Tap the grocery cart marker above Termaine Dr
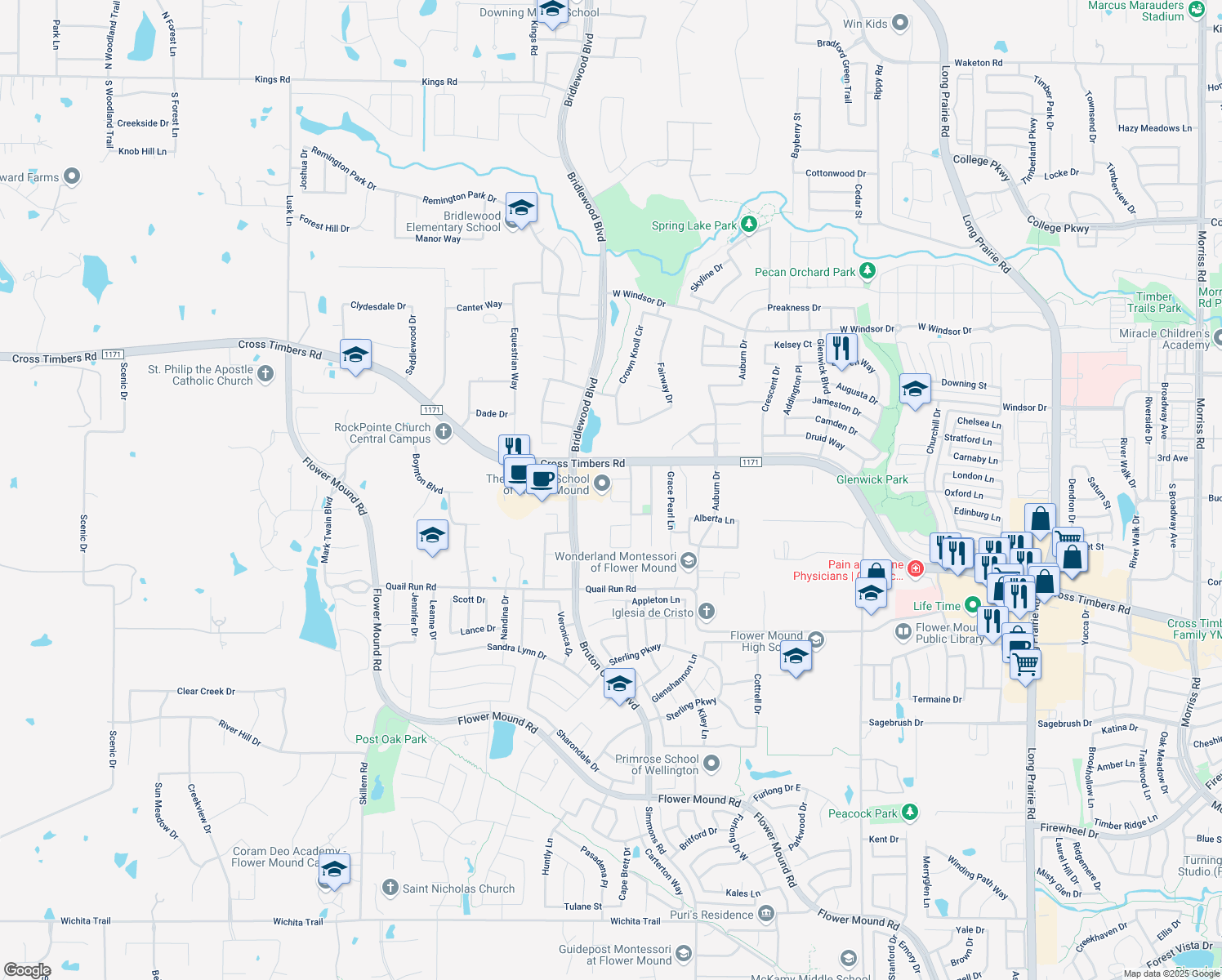The width and height of the screenshot is (1222, 980). pos(1025,662)
